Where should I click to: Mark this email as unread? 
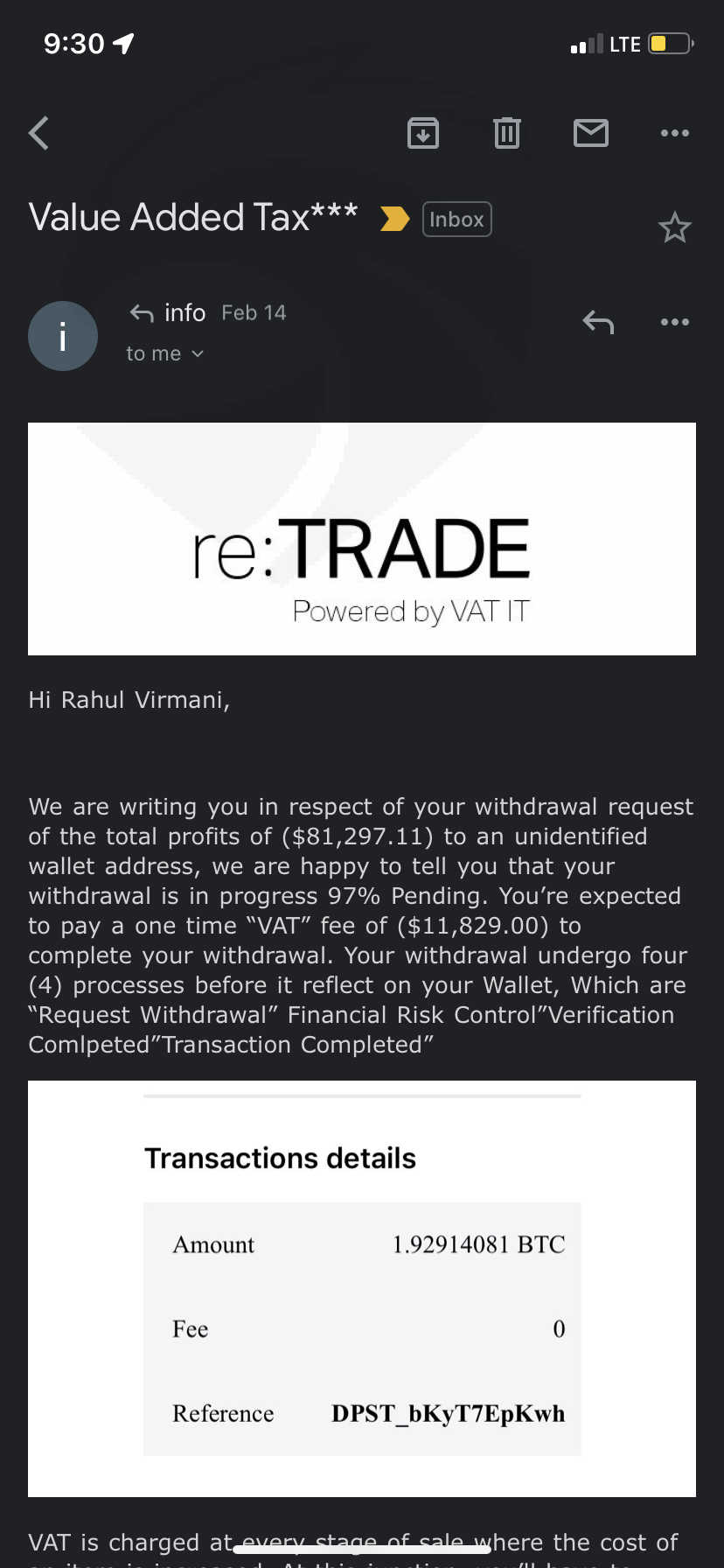tap(591, 133)
